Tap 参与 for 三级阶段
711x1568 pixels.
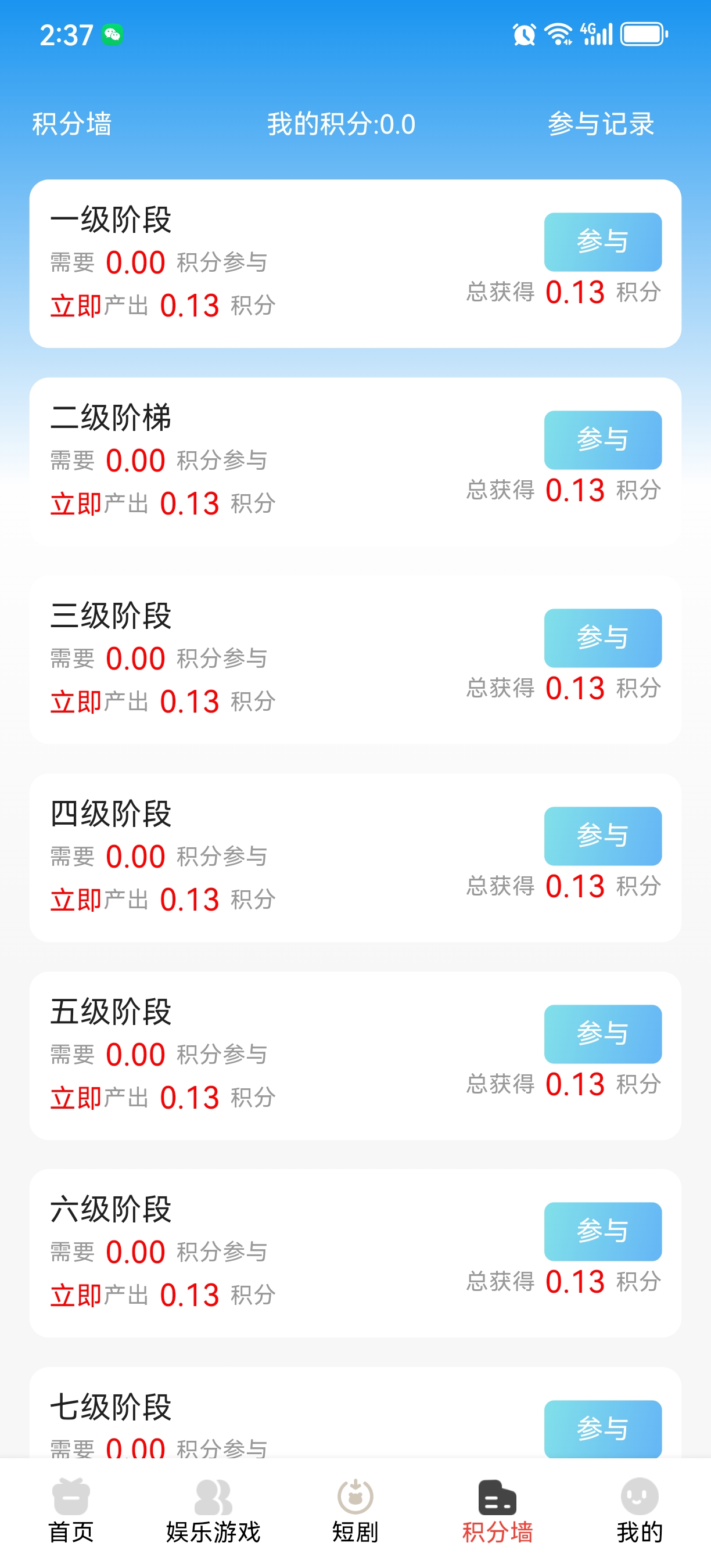pos(602,638)
